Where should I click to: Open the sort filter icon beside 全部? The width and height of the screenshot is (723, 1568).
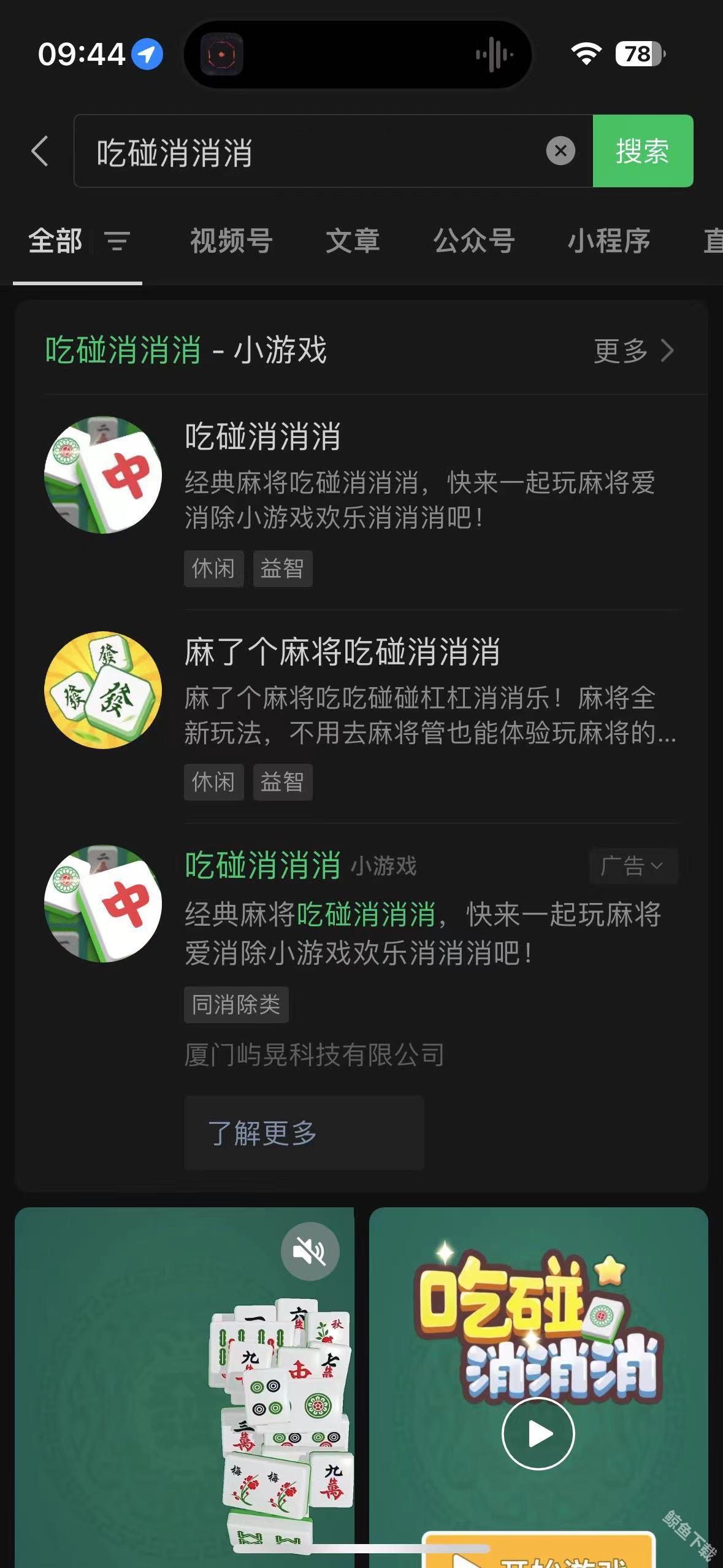pos(117,242)
